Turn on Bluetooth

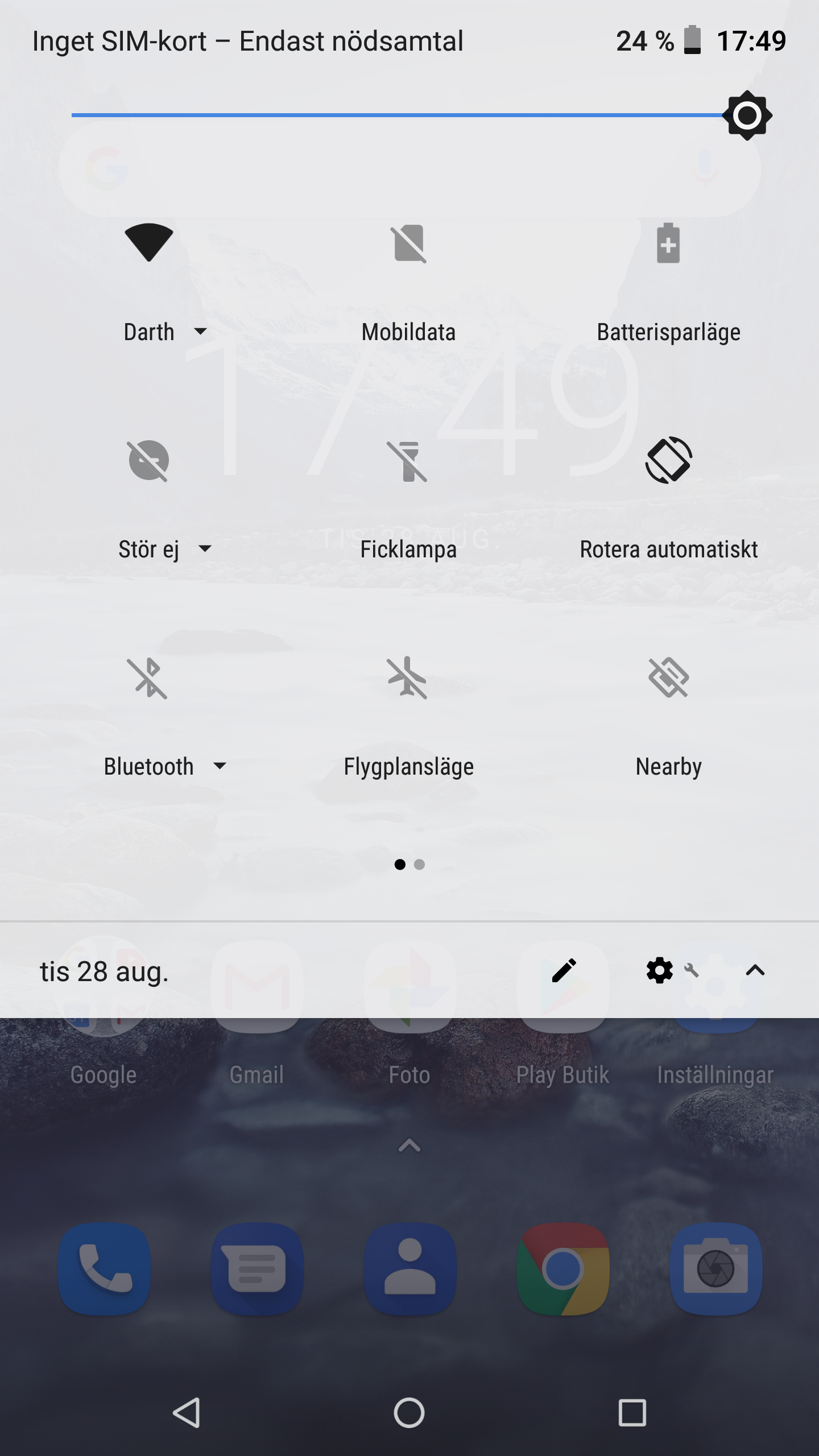(x=148, y=678)
